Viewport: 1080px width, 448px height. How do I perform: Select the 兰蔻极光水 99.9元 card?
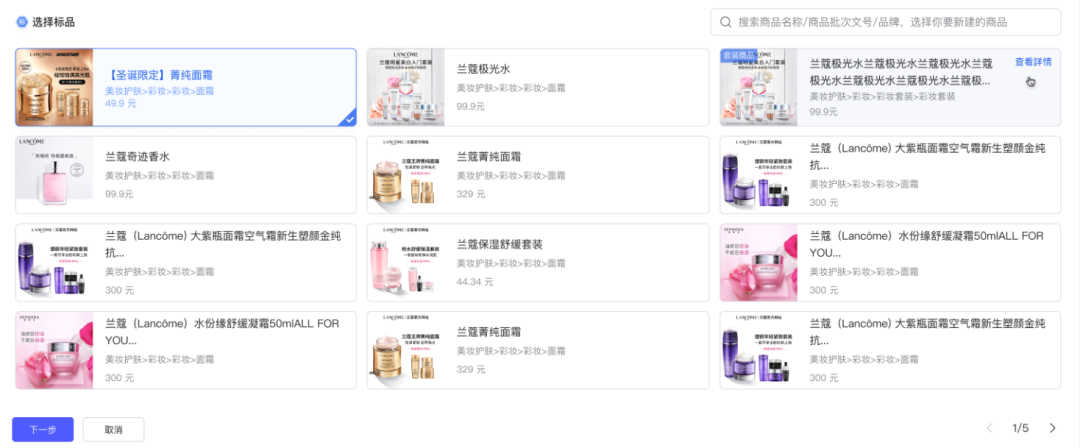[538, 88]
